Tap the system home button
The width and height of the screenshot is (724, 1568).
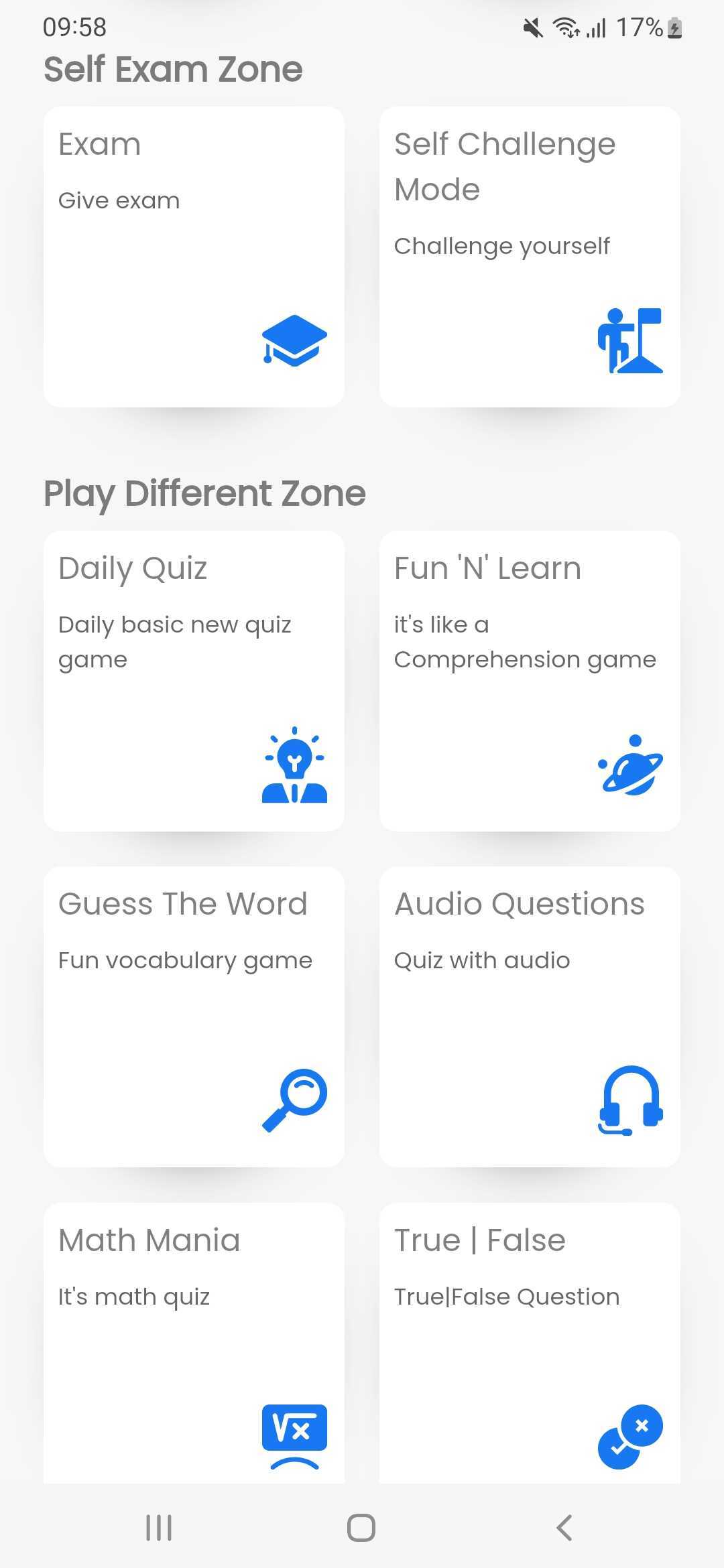click(x=361, y=1528)
